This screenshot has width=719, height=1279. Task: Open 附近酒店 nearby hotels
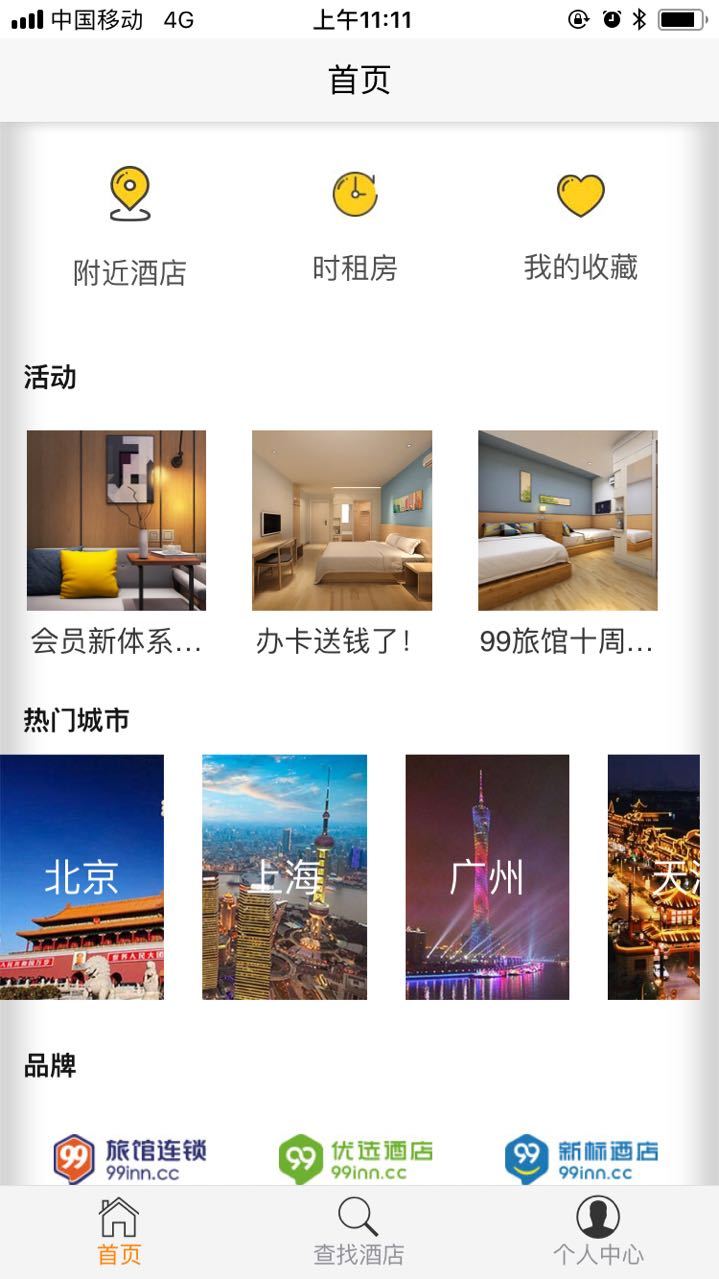pos(130,226)
